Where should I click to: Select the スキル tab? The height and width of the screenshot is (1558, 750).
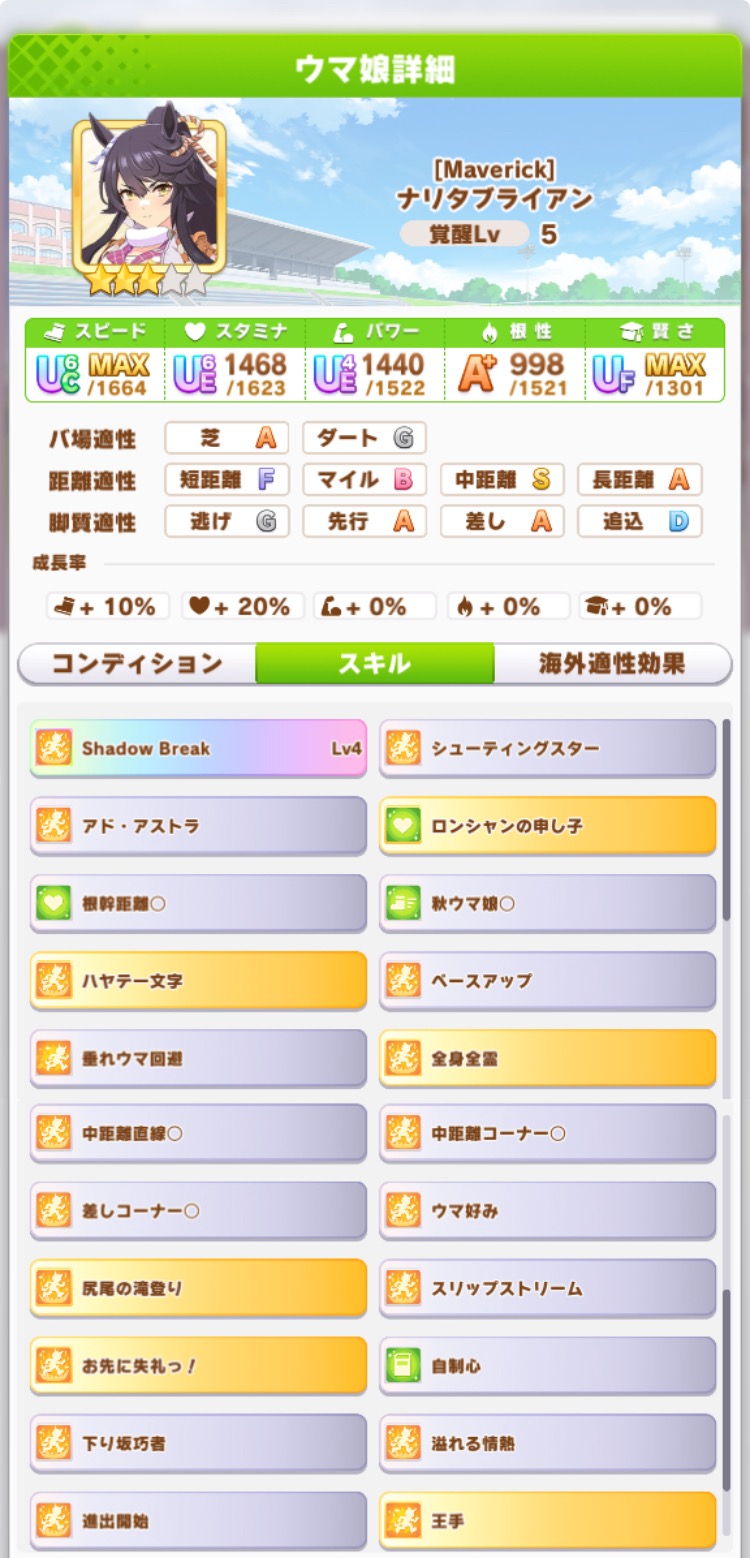click(374, 664)
